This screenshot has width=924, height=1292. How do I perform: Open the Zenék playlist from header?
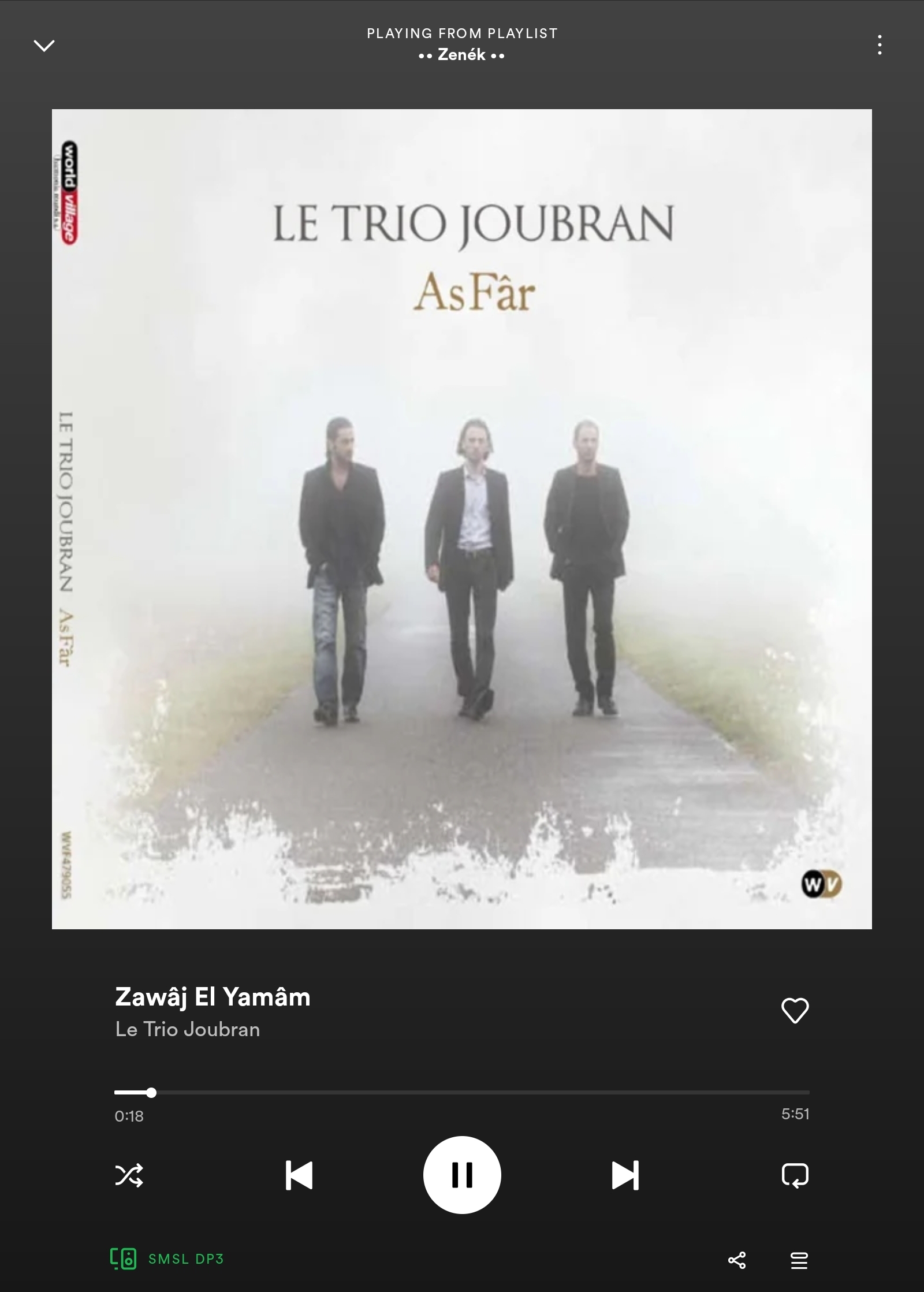coord(462,55)
